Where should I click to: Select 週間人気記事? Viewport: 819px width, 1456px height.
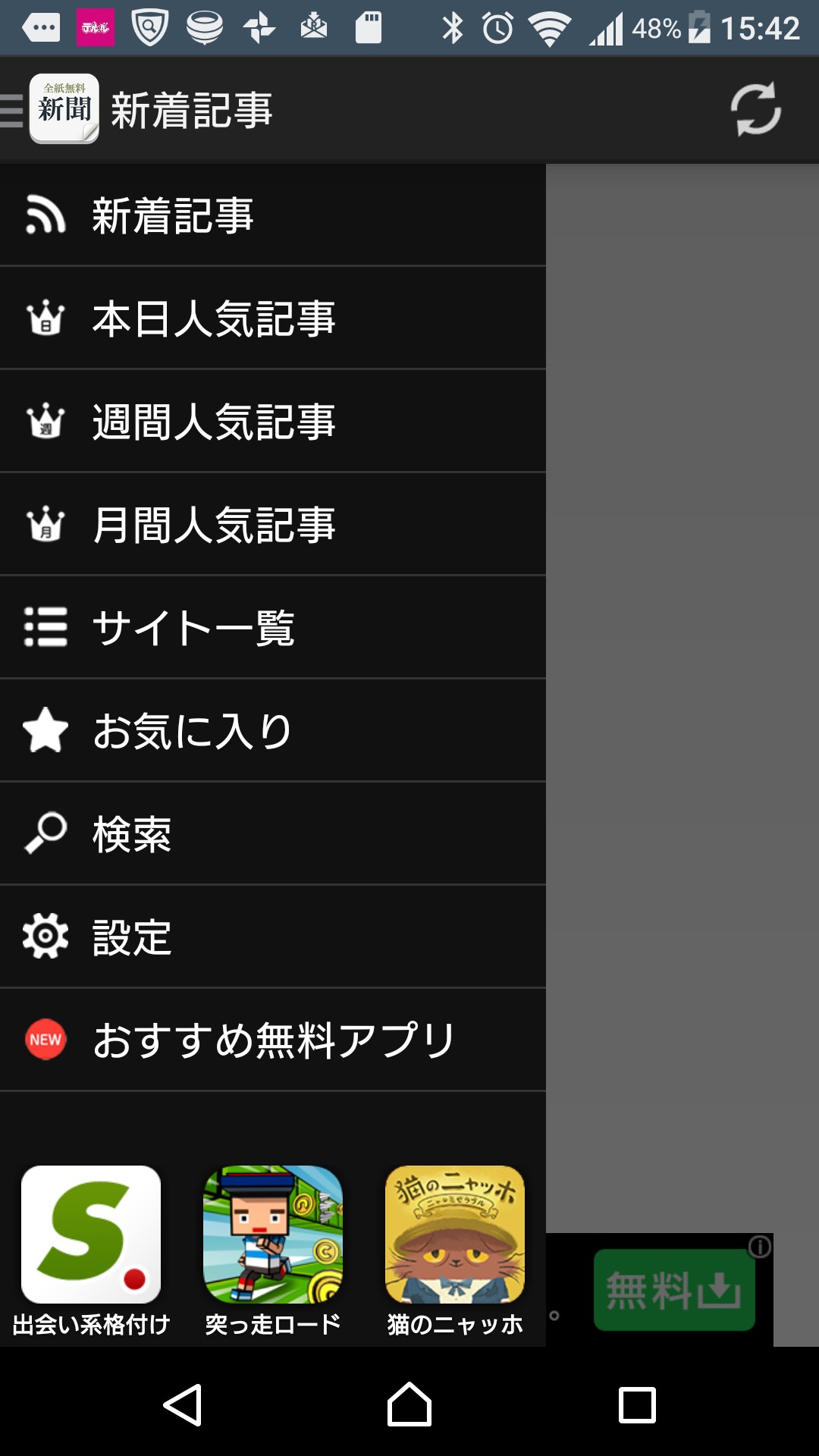[x=273, y=422]
